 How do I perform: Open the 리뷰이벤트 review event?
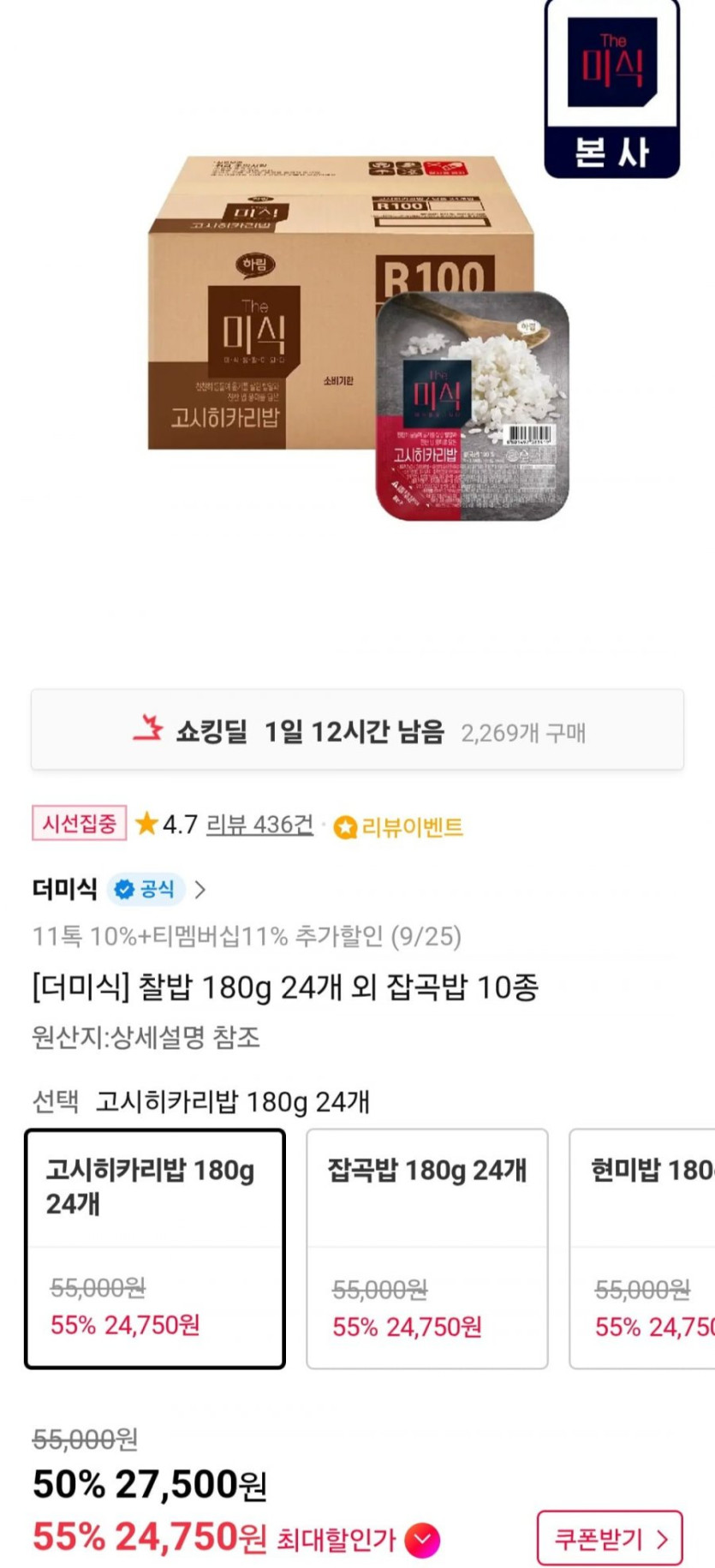coord(398,826)
